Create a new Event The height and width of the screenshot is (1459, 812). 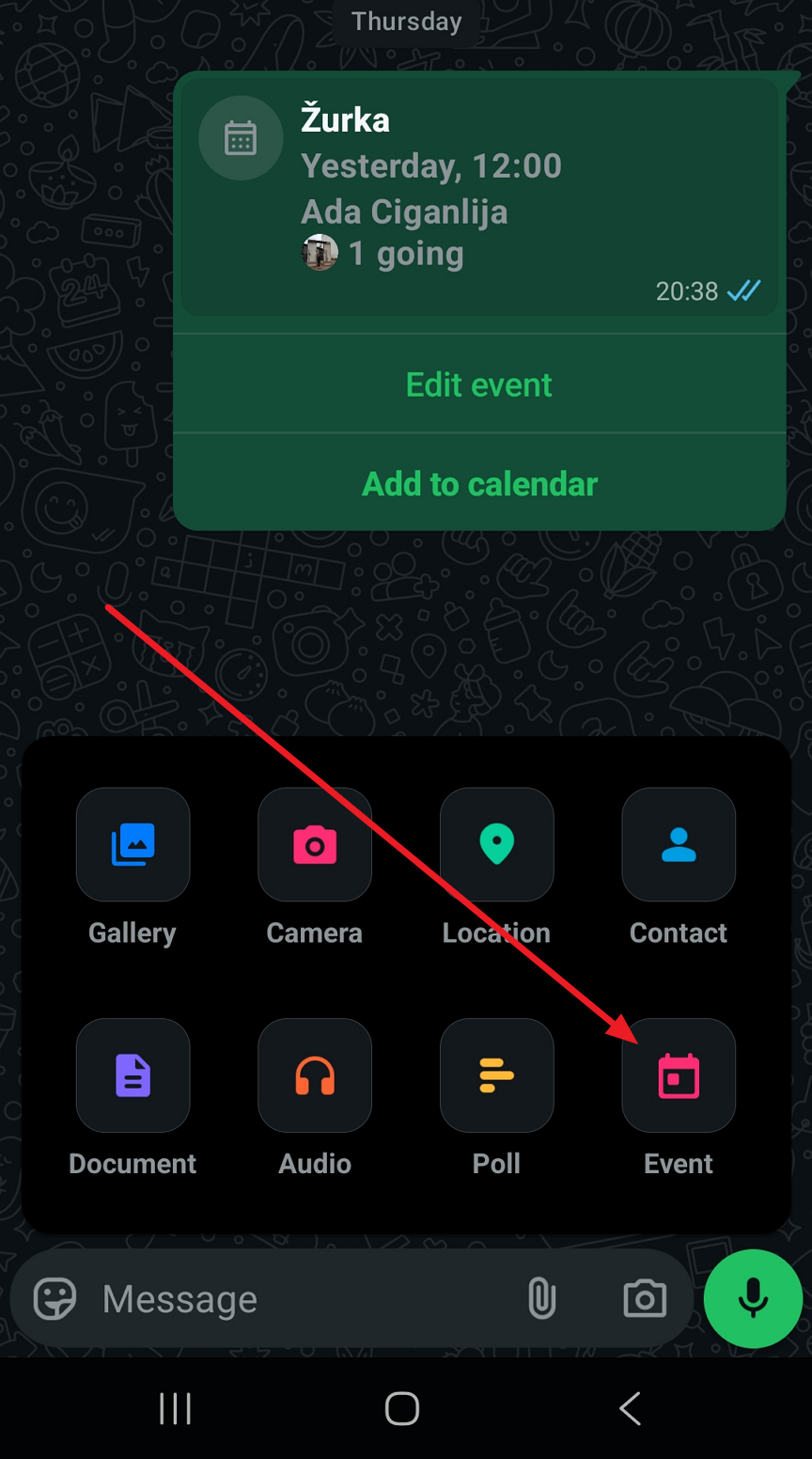click(x=678, y=1075)
